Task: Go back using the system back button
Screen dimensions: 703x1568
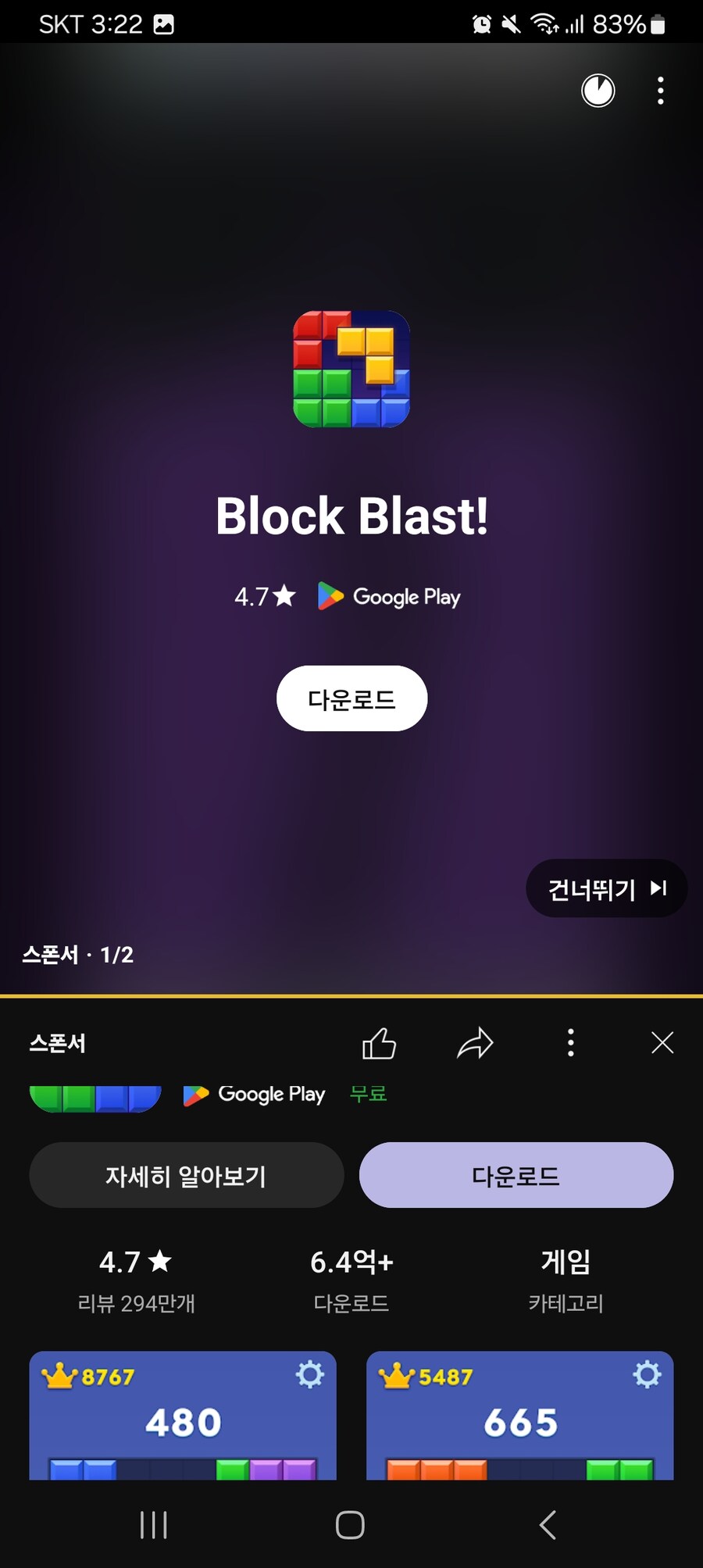Action: point(548,1524)
